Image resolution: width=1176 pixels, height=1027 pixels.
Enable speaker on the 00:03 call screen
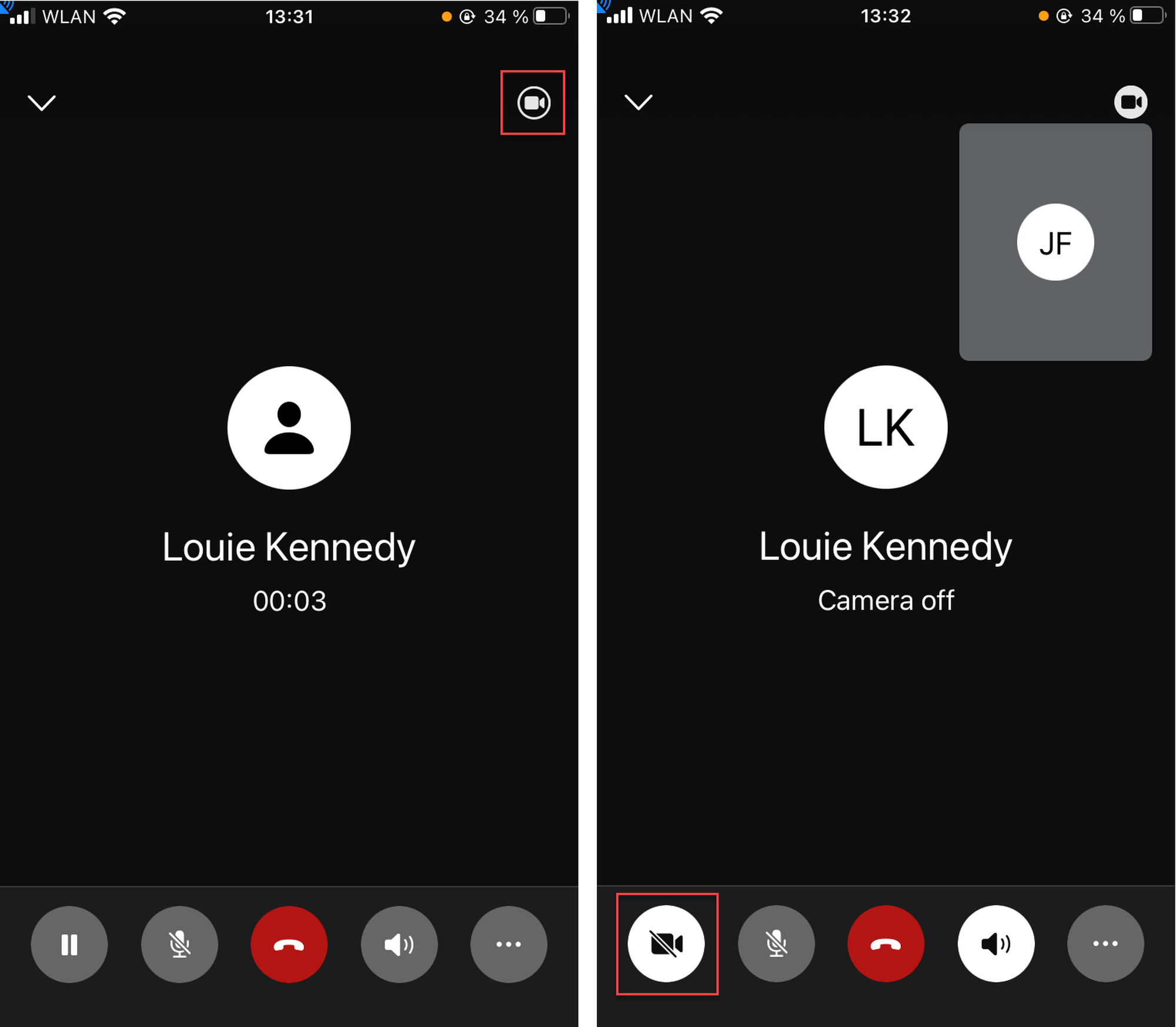[399, 944]
